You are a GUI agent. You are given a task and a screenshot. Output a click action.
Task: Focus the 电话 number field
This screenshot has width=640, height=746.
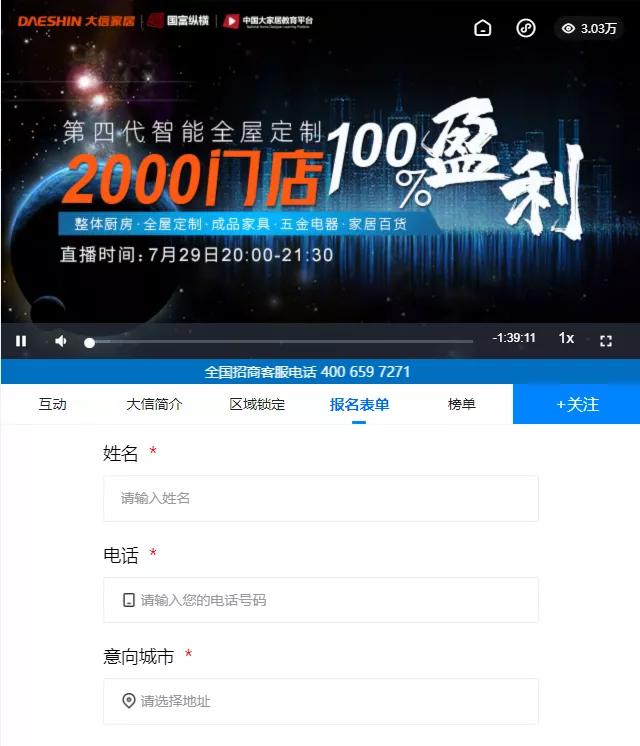pyautogui.click(x=320, y=600)
